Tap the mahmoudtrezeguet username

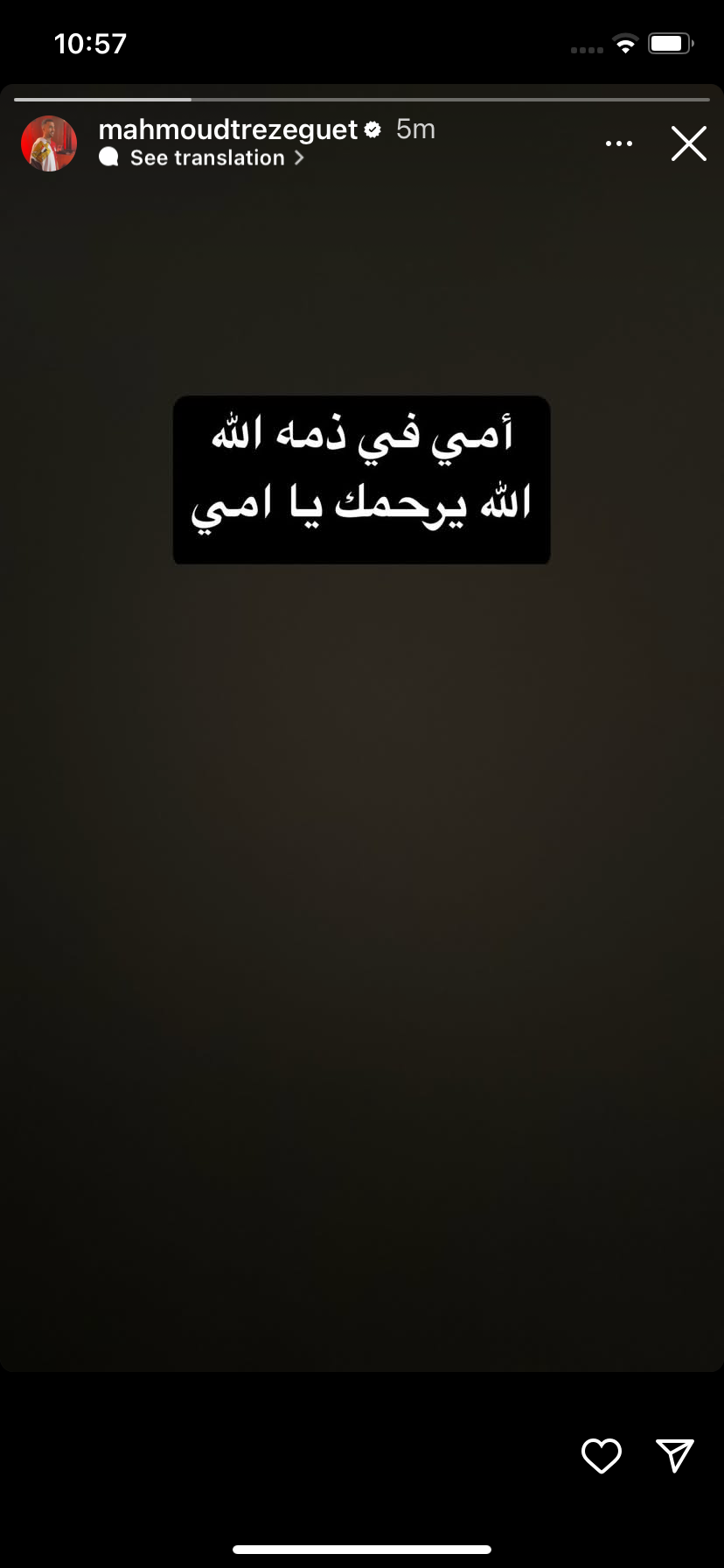coord(228,129)
